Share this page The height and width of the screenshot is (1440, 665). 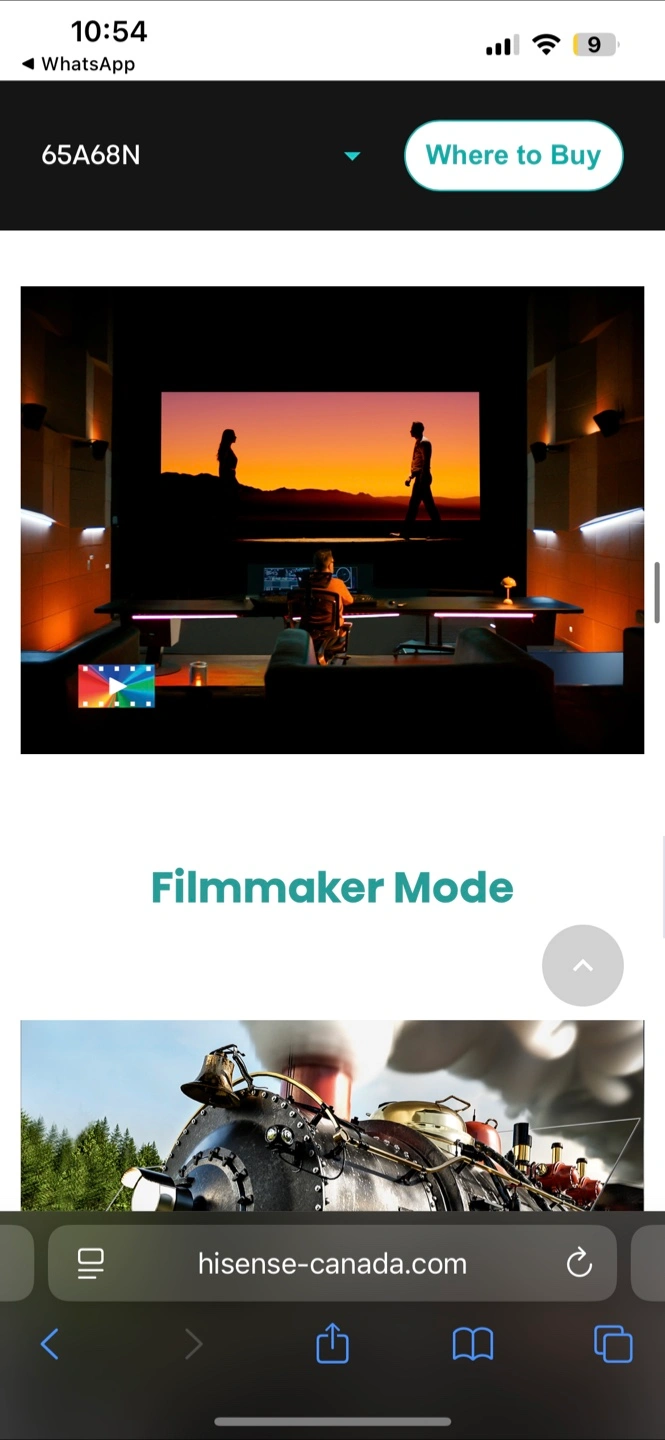(332, 1343)
